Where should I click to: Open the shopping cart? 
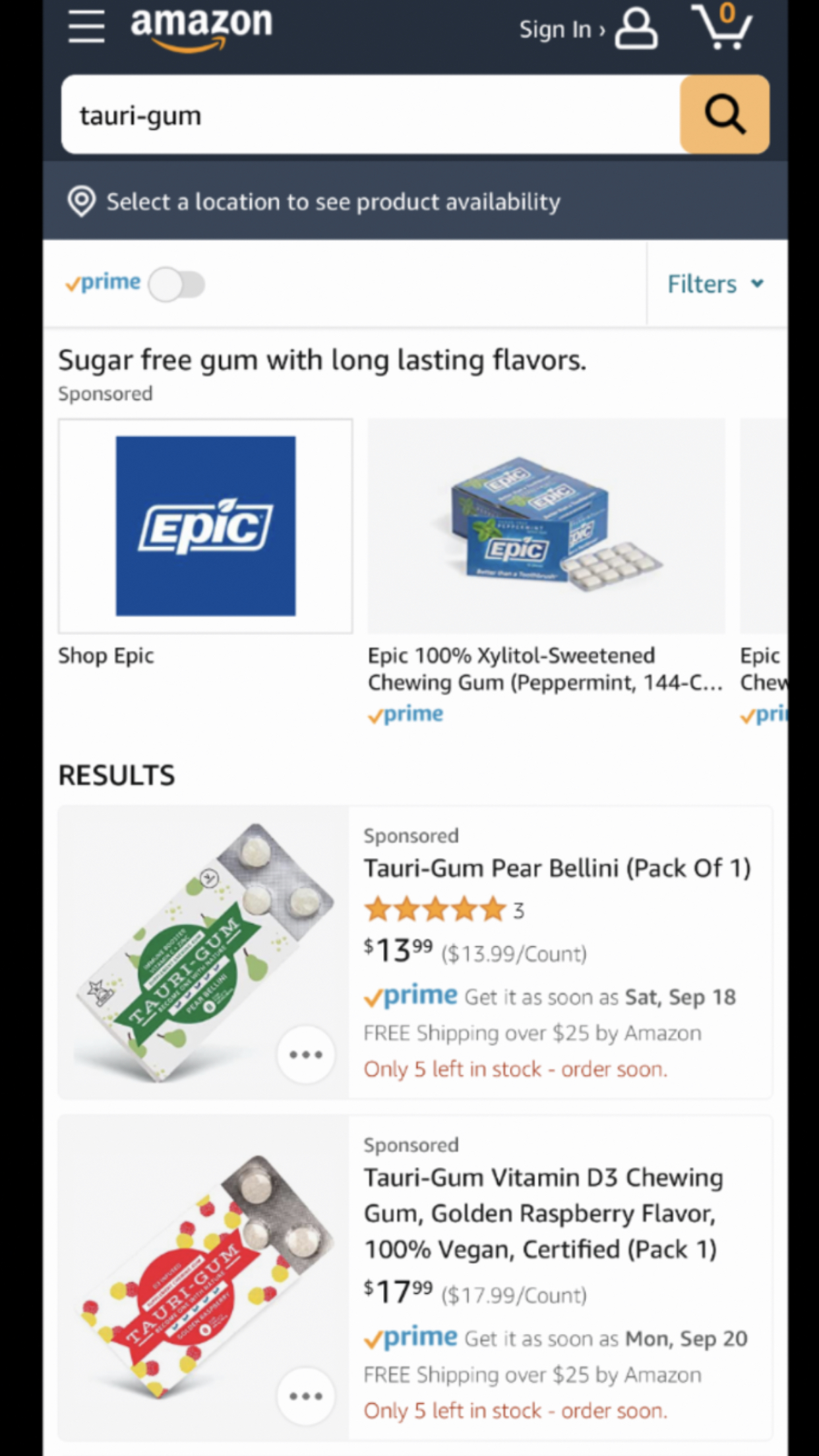[722, 28]
